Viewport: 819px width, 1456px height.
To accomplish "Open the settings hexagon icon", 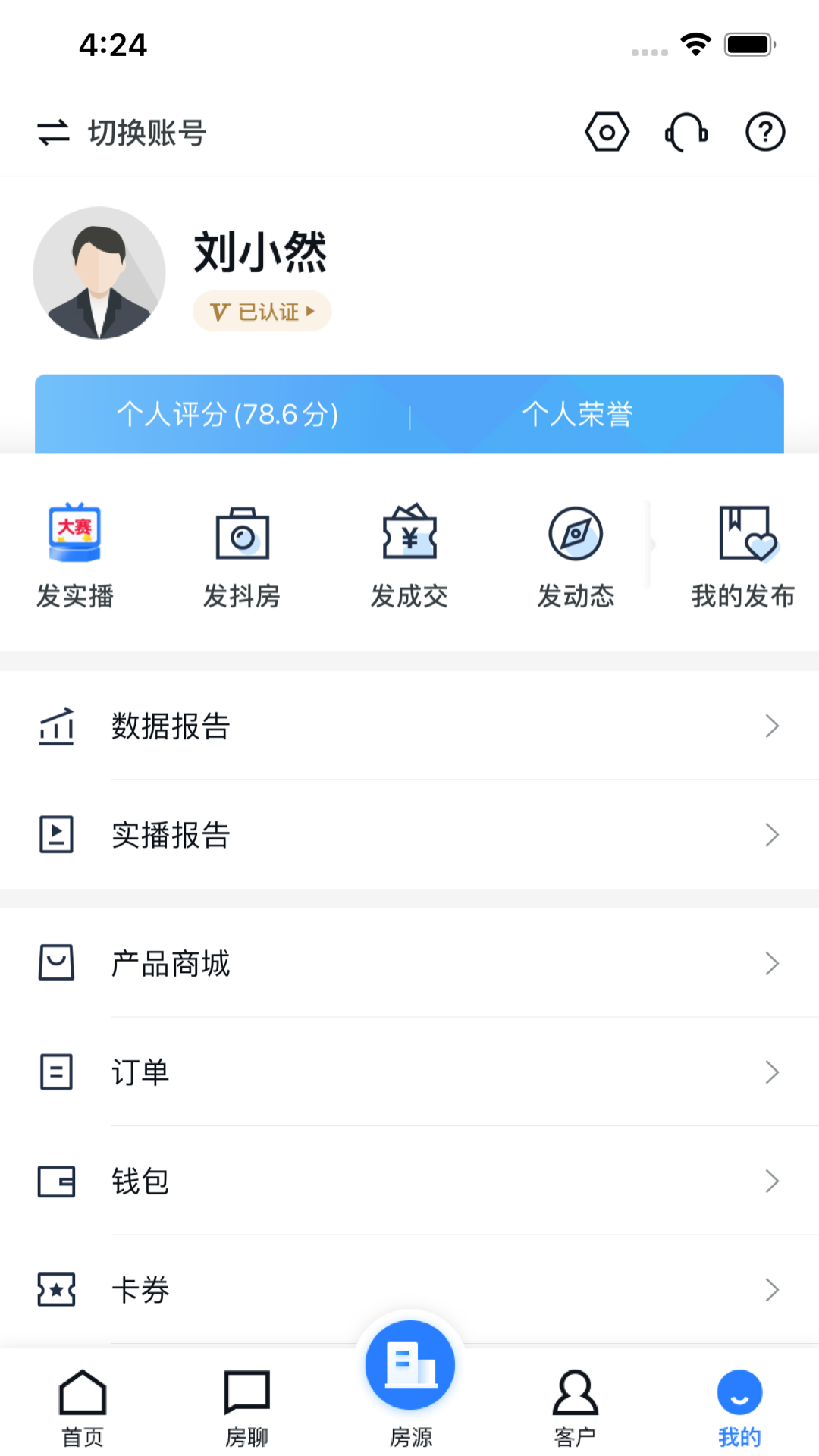I will (607, 133).
